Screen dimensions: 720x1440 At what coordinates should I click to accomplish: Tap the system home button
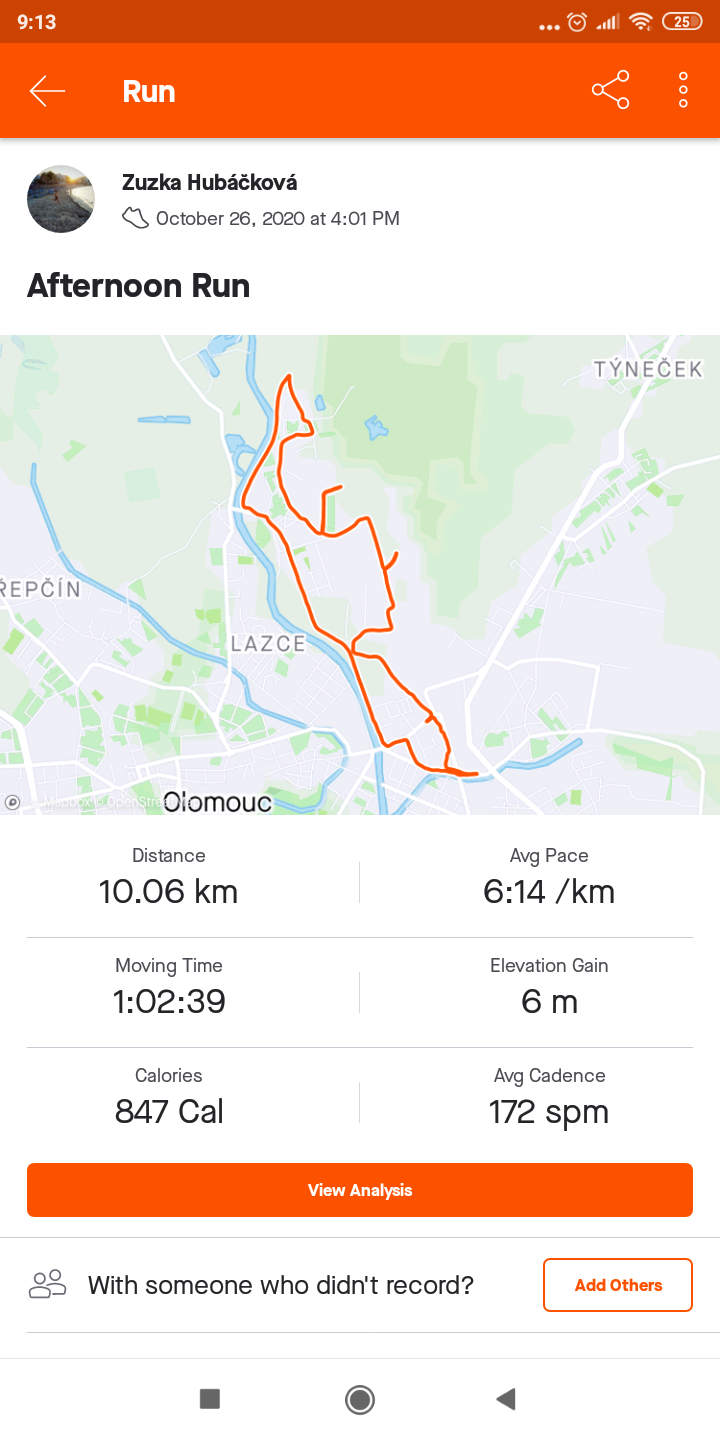[360, 1399]
